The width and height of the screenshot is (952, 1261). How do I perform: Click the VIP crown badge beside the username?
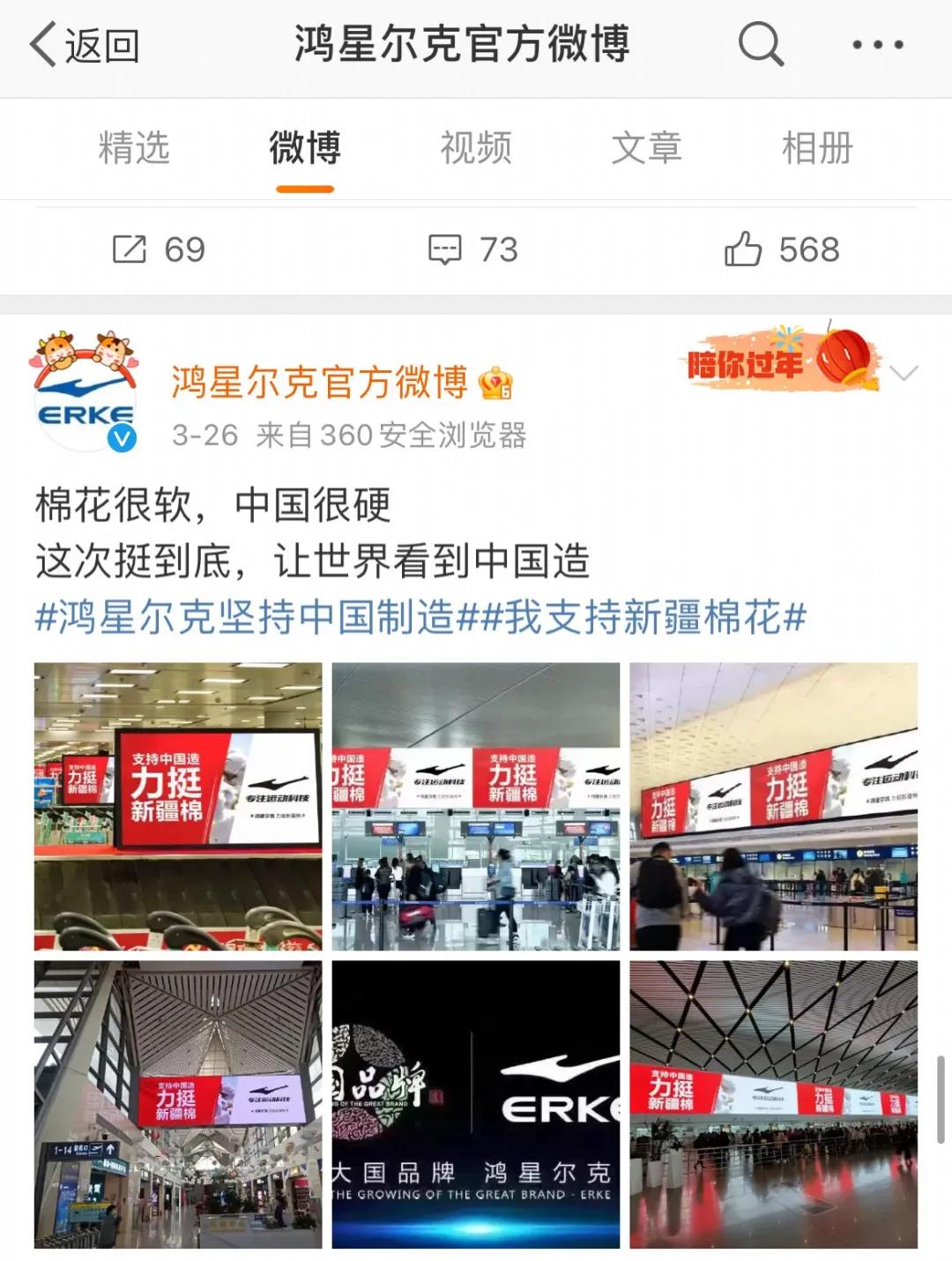coord(494,383)
